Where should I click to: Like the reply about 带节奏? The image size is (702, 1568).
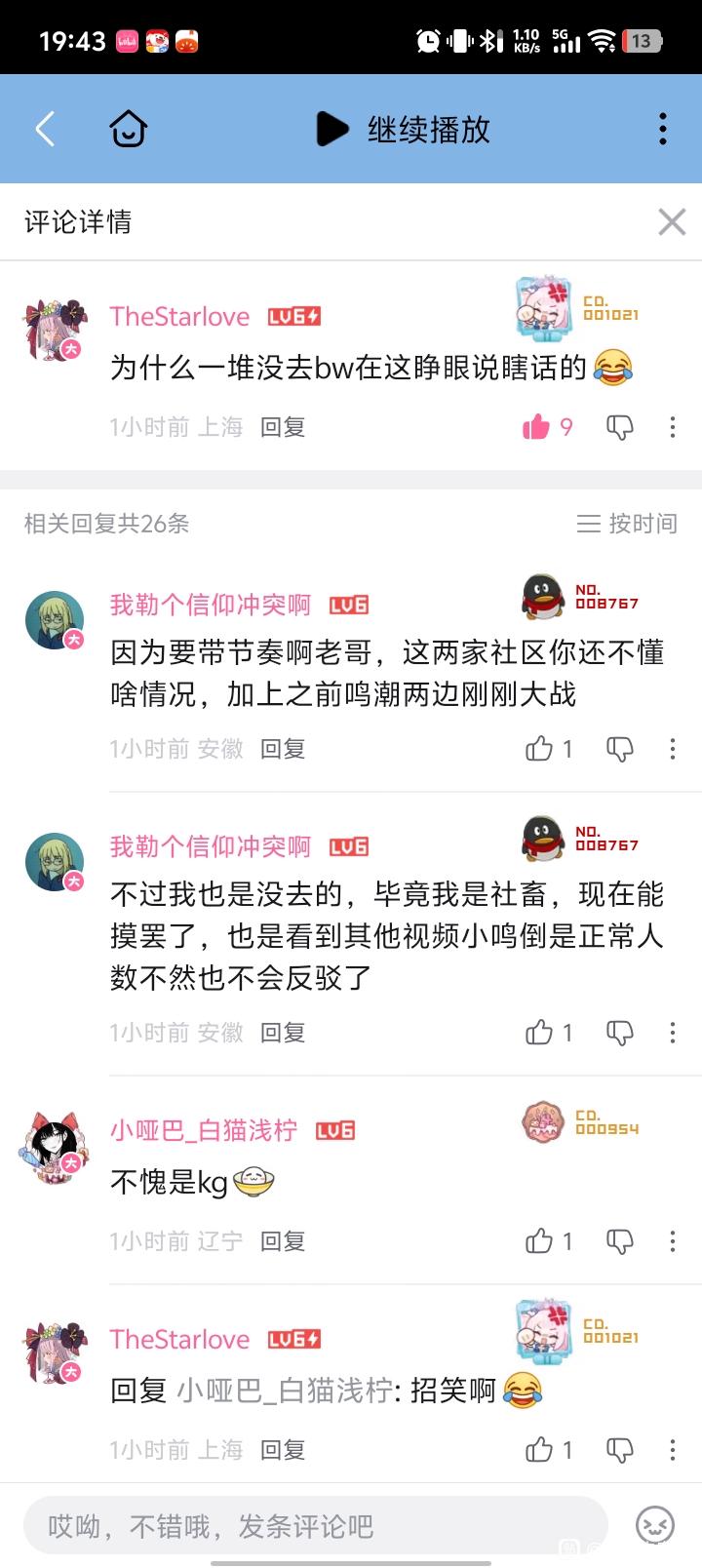[x=549, y=749]
